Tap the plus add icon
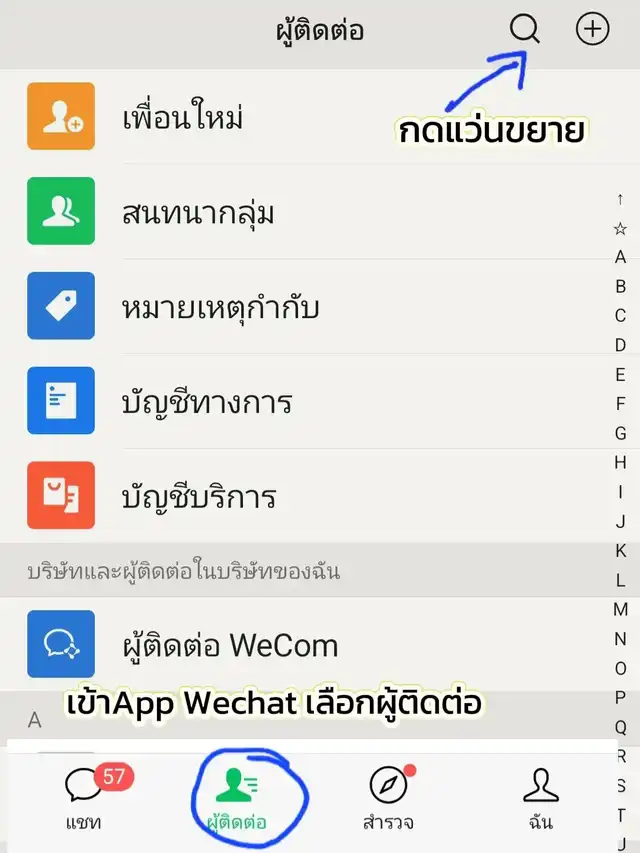640x853 pixels. pyautogui.click(x=592, y=30)
